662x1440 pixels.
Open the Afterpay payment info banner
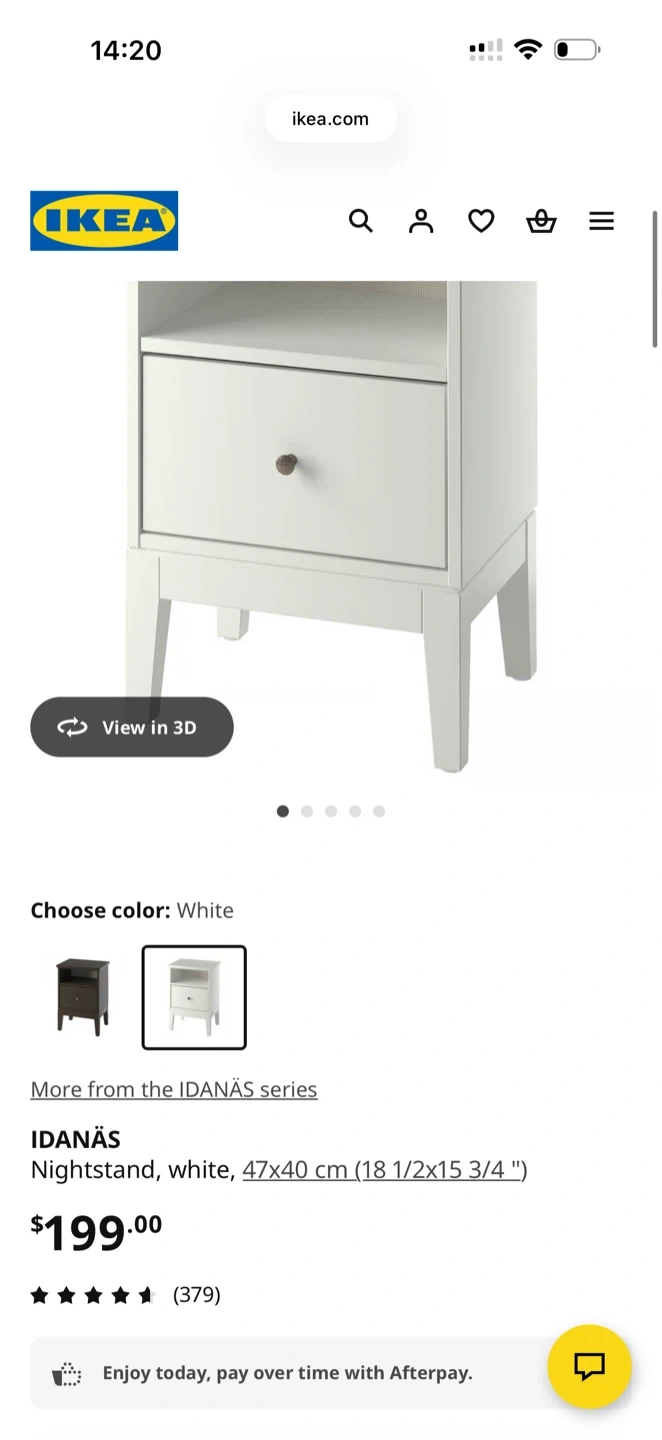tap(288, 1373)
